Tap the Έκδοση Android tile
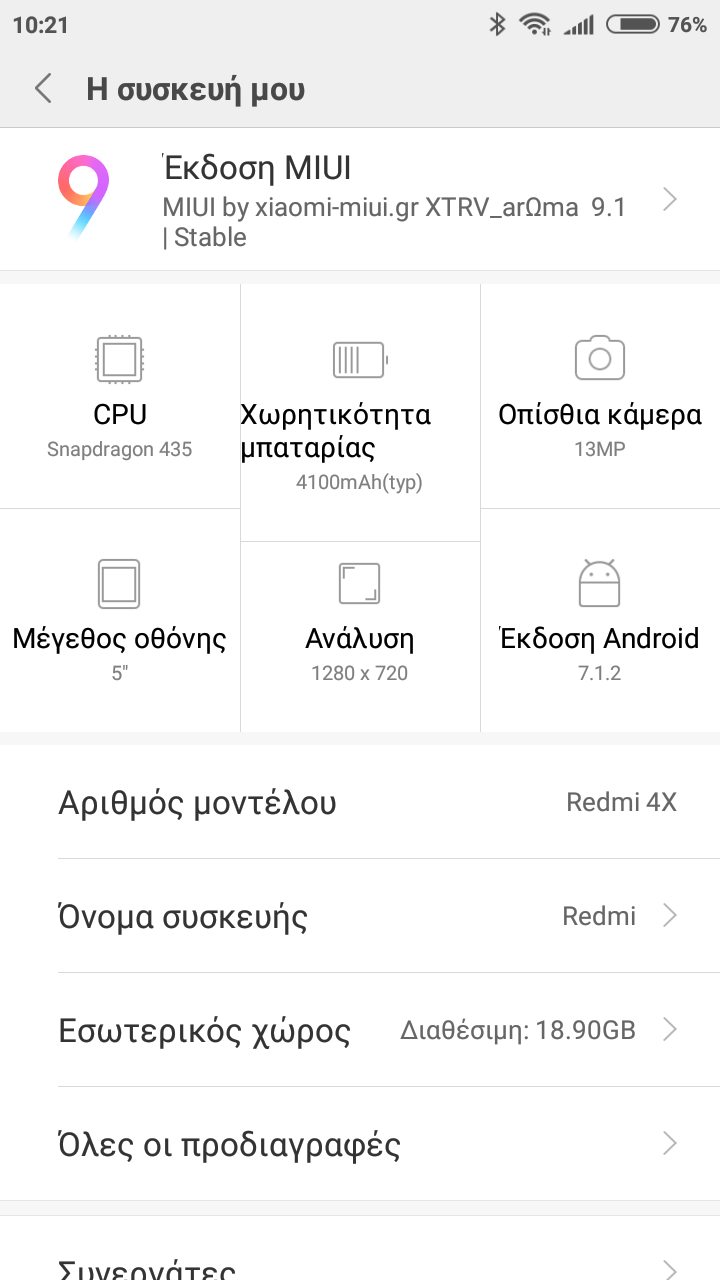720x1280 pixels. point(600,620)
